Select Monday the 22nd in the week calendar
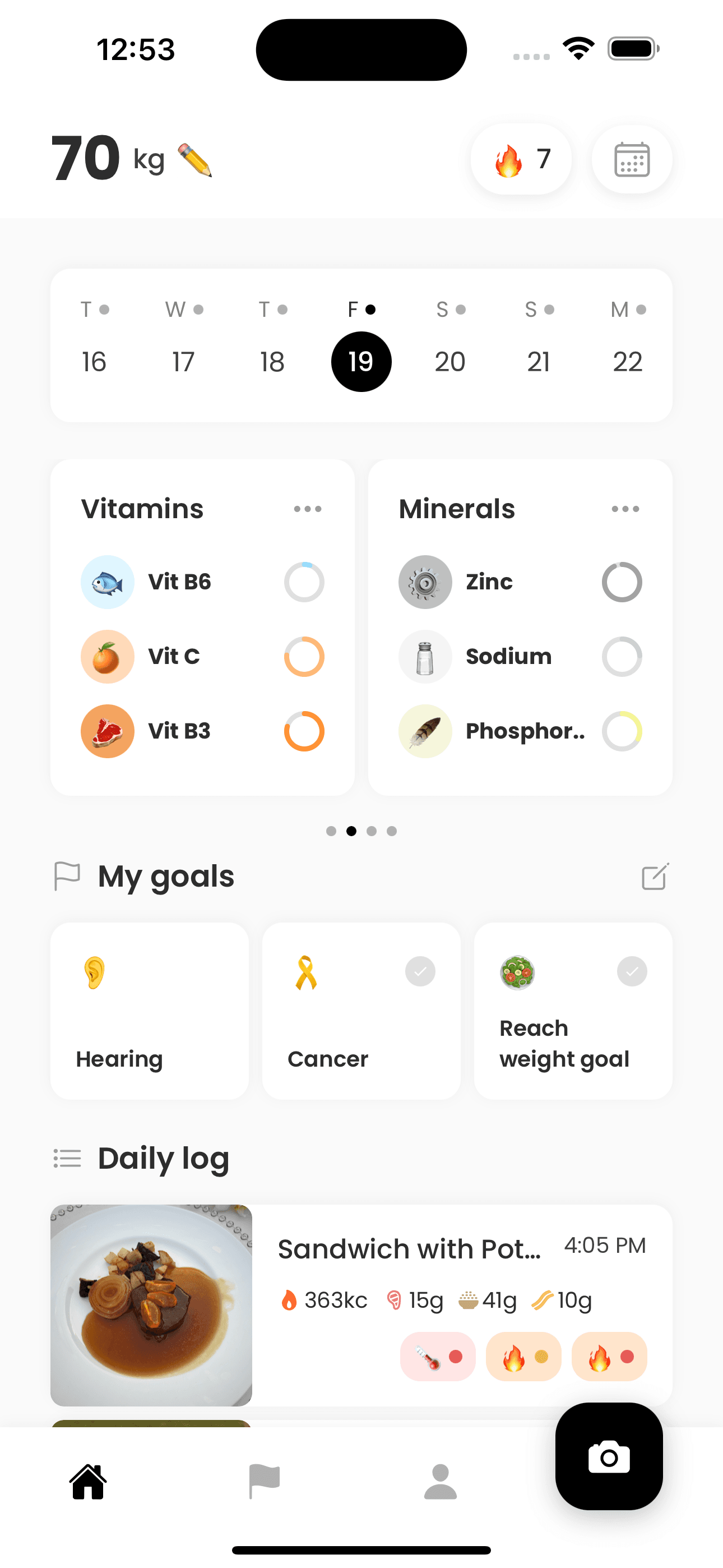 628,361
